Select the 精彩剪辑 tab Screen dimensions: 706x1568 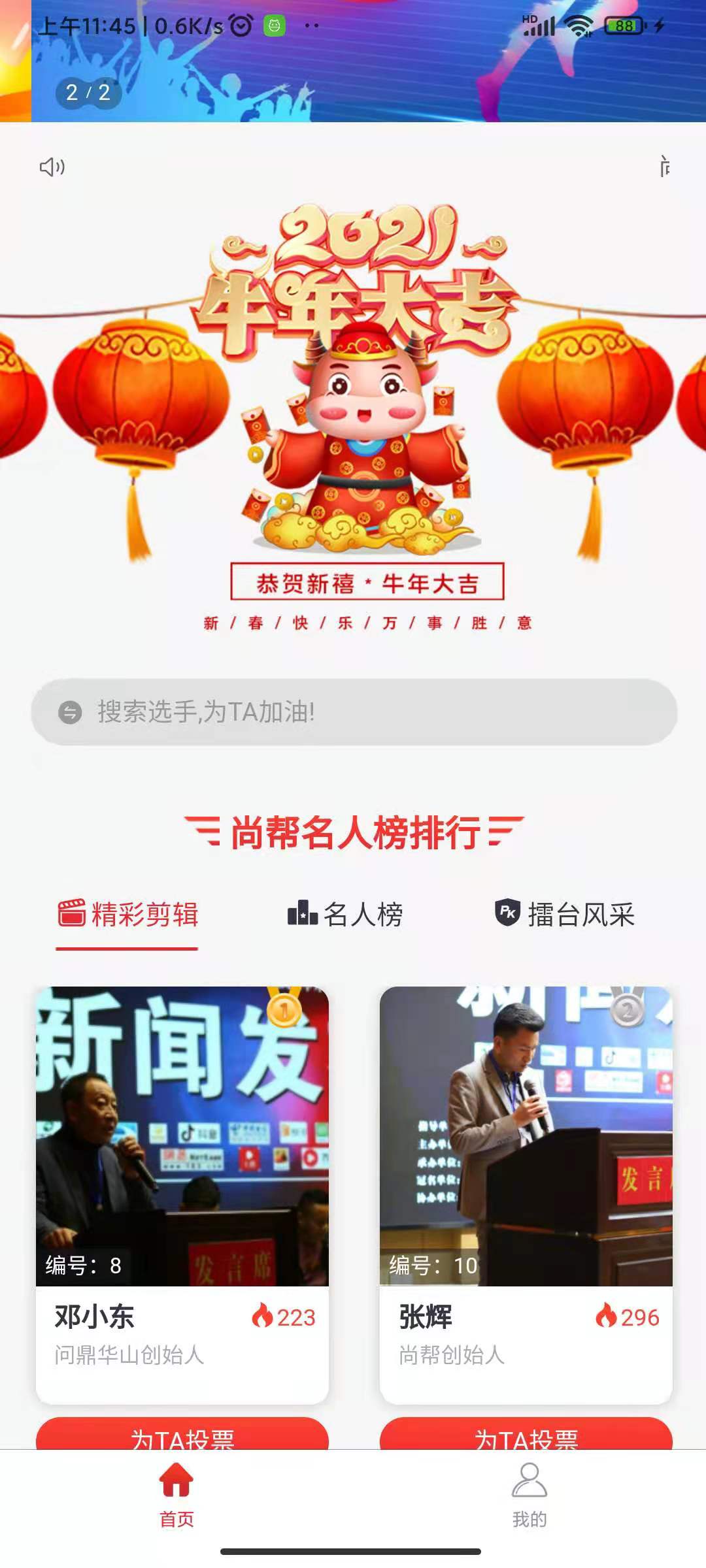[127, 914]
